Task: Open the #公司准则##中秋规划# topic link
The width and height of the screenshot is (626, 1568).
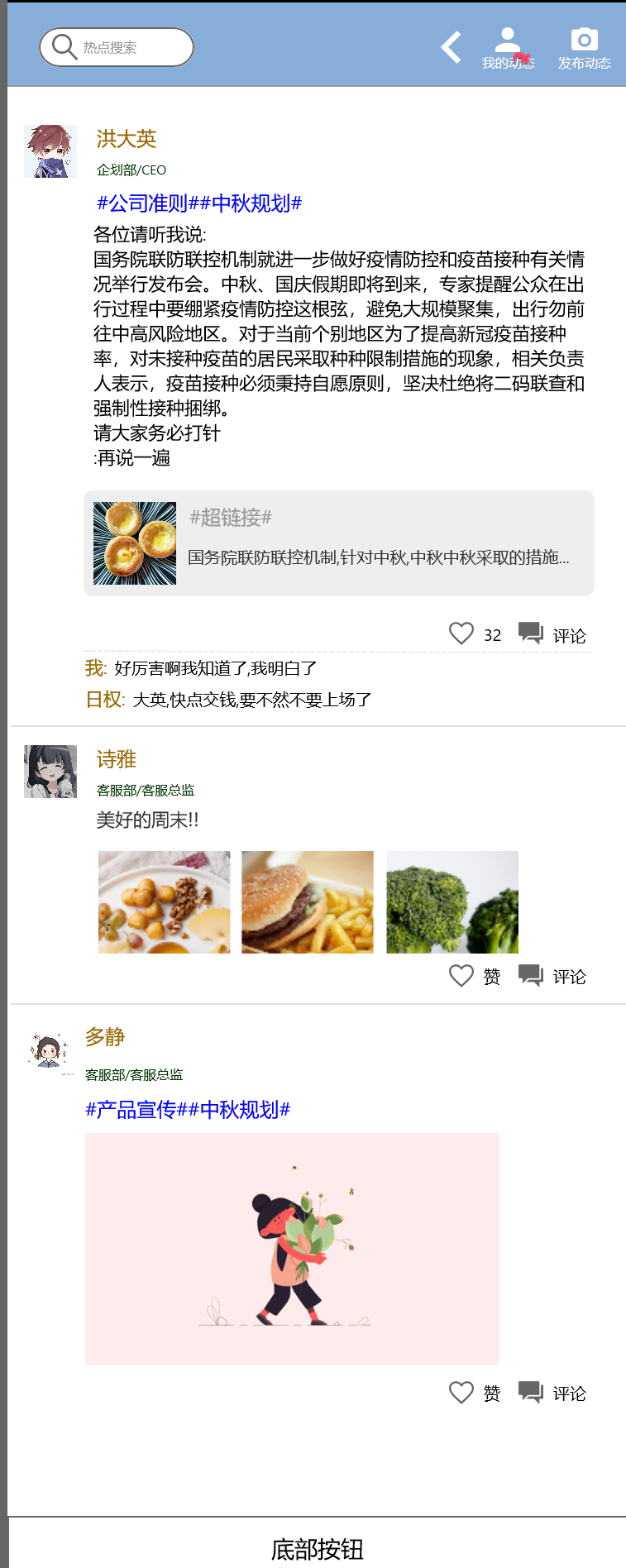Action: pyautogui.click(x=199, y=203)
